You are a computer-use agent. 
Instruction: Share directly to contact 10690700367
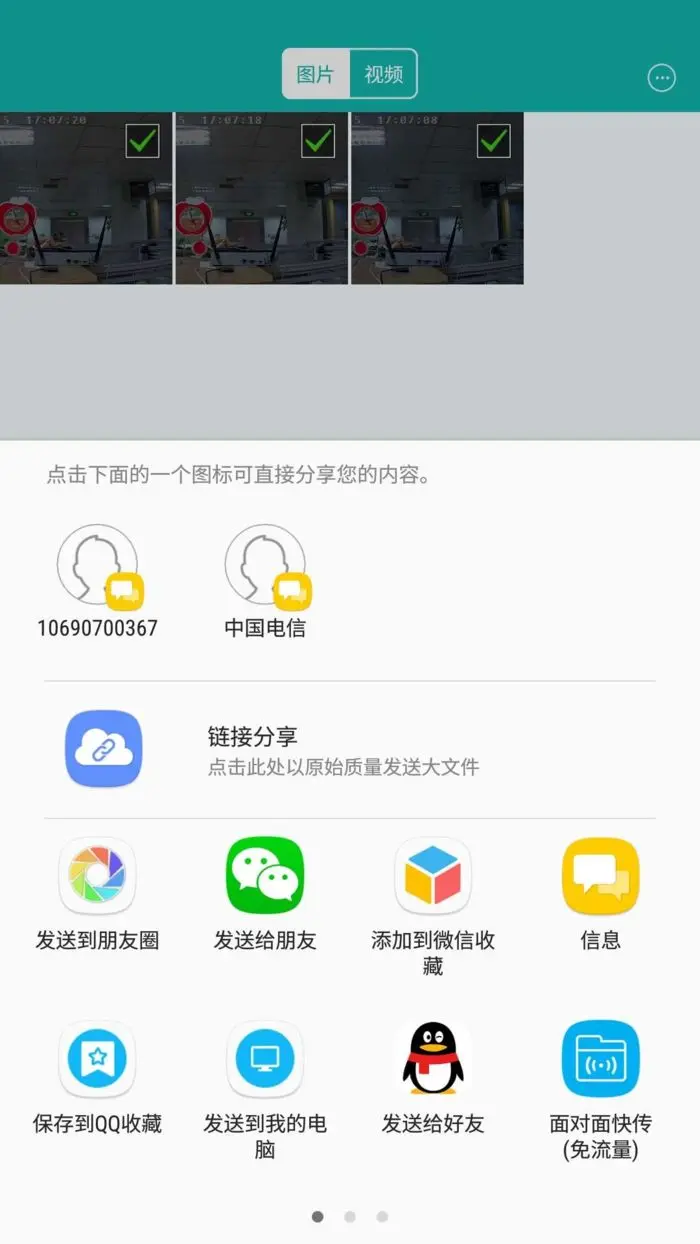[98, 580]
